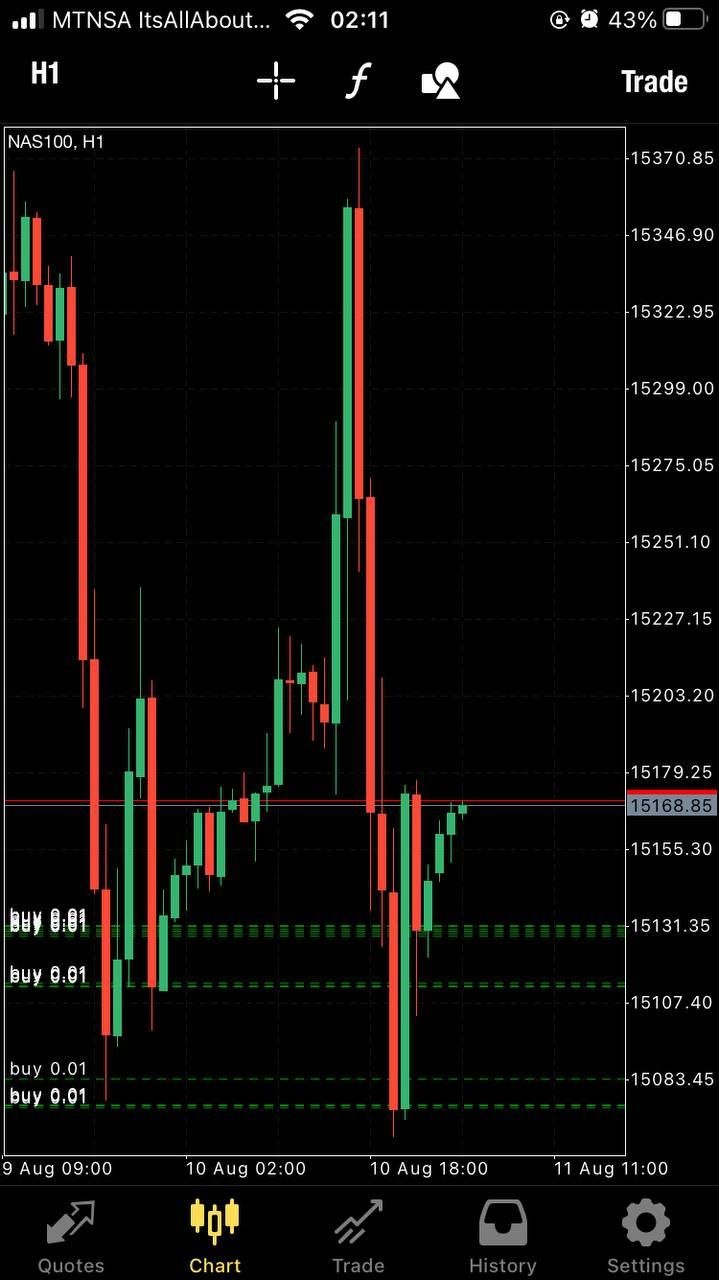Go to the Trade tab in the bottom bar
This screenshot has width=719, height=1280.
[358, 1236]
